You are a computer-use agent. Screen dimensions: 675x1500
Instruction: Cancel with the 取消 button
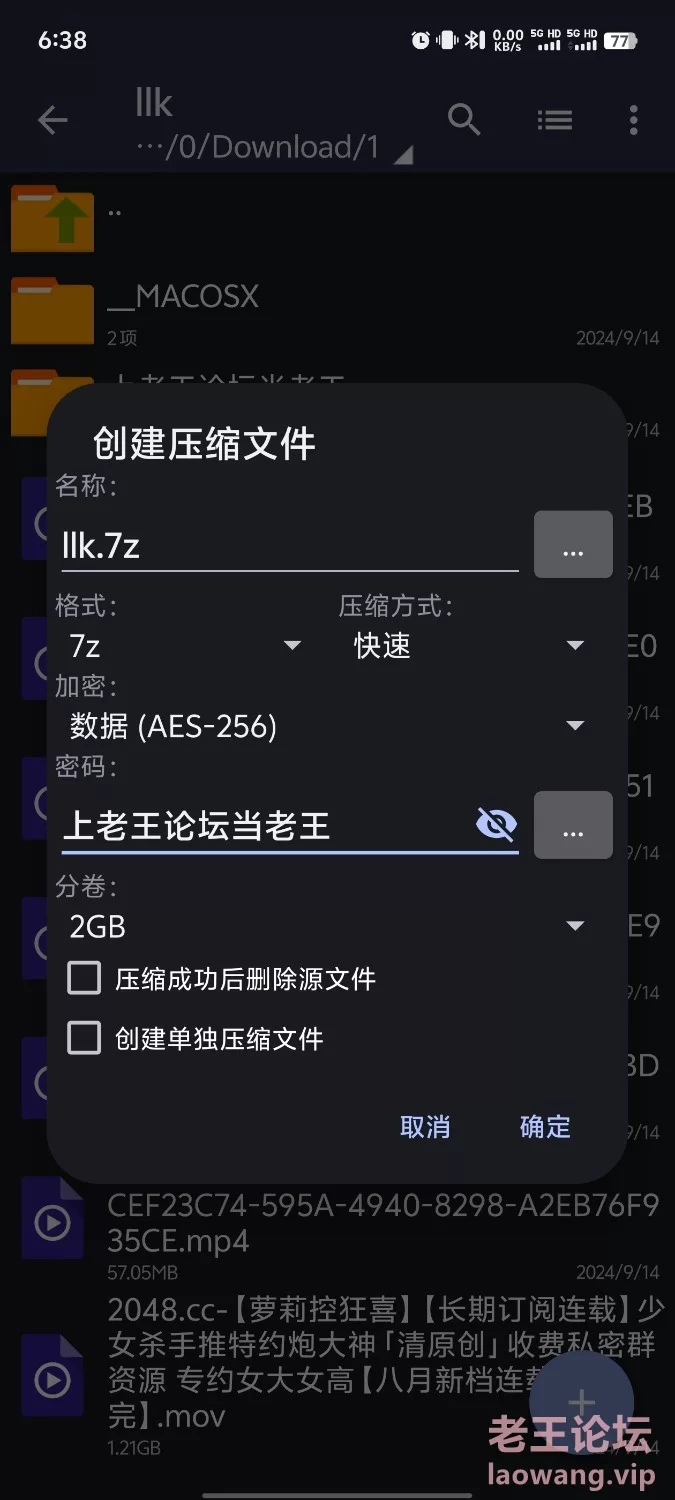425,1127
